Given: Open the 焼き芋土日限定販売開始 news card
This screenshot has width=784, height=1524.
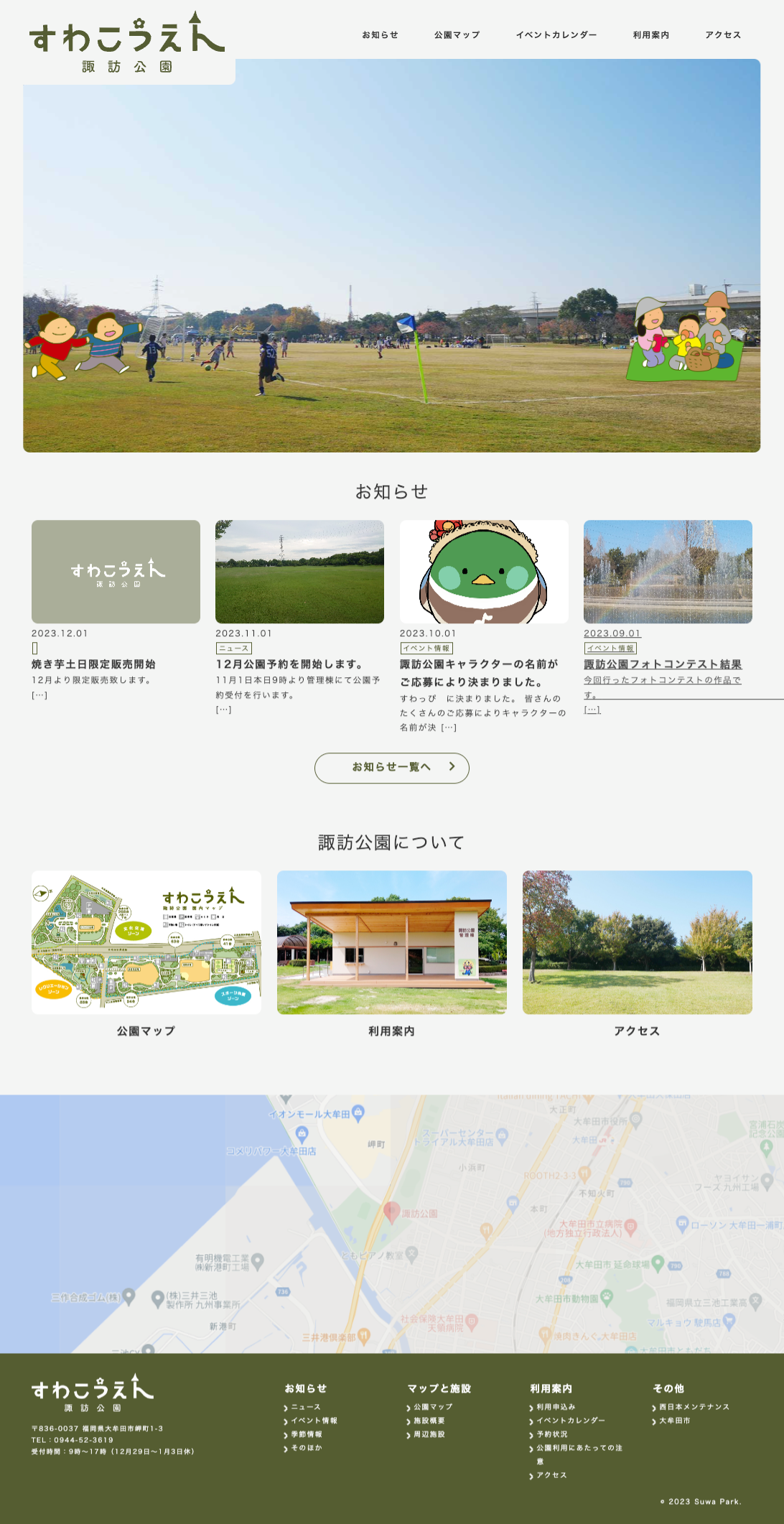Looking at the screenshot, I should point(93,664).
